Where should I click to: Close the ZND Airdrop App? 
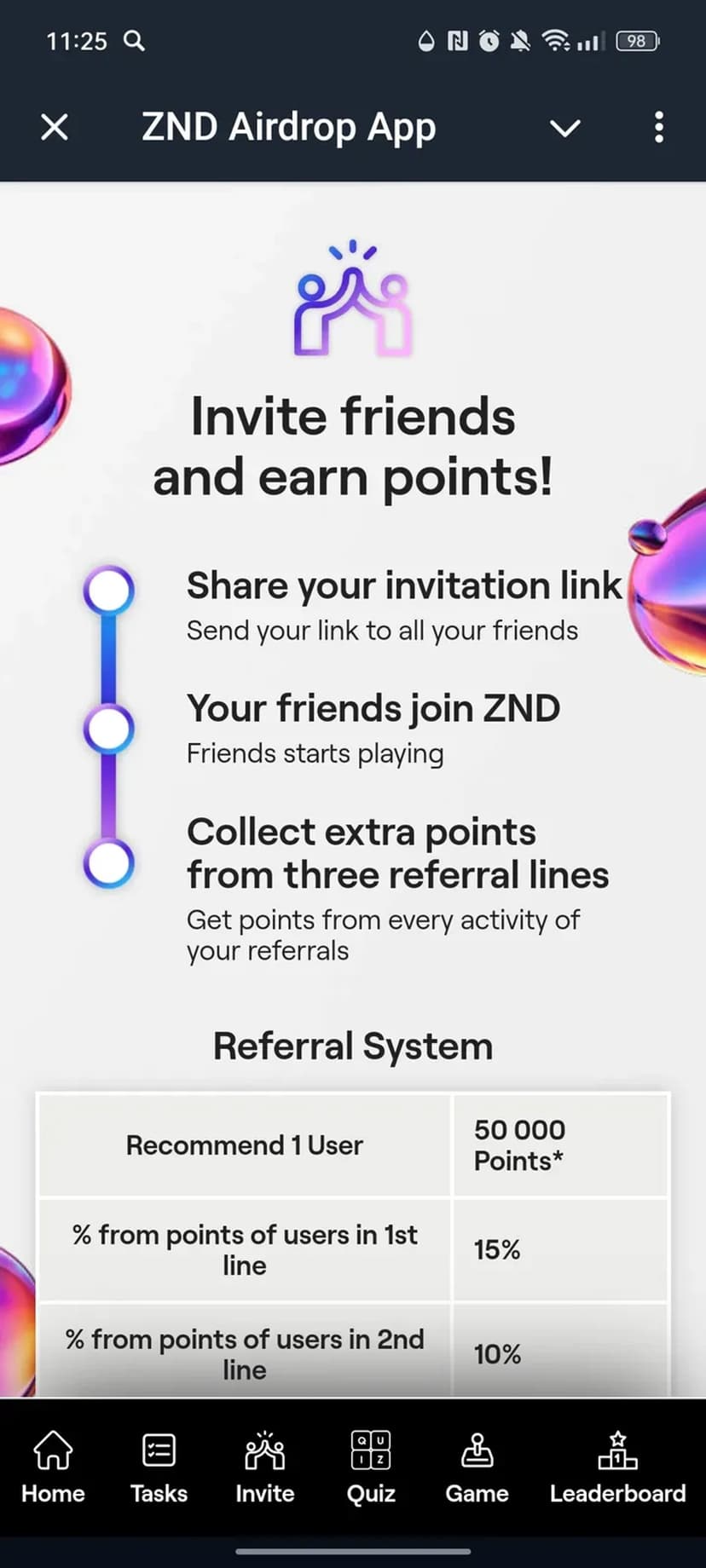(55, 128)
